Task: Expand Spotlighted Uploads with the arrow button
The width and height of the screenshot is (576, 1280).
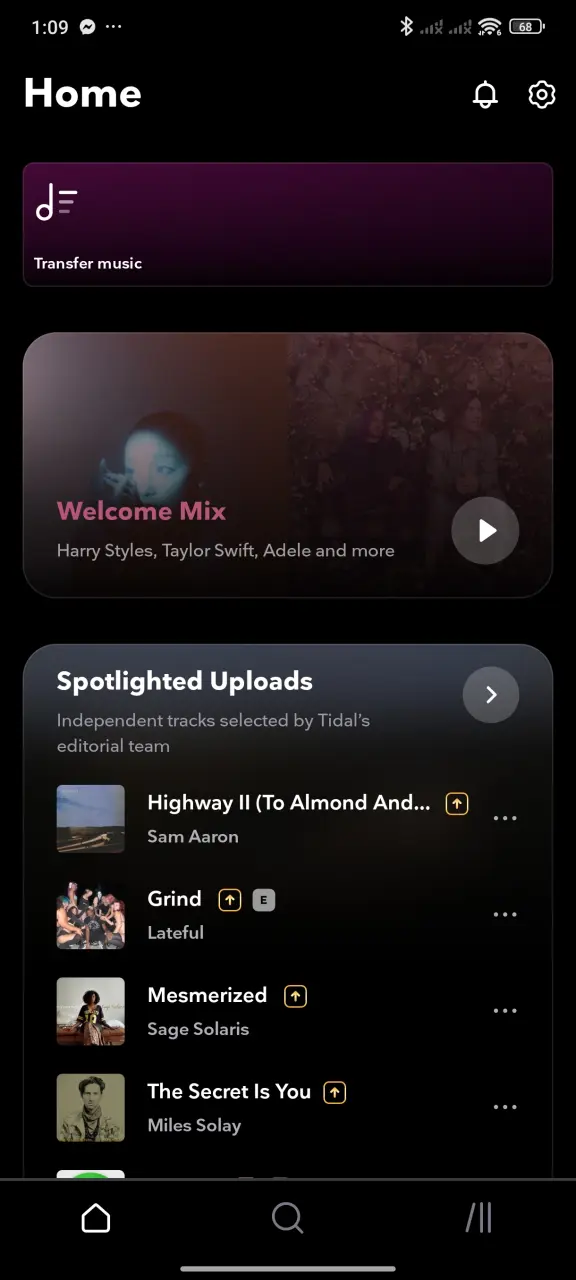Action: [491, 695]
